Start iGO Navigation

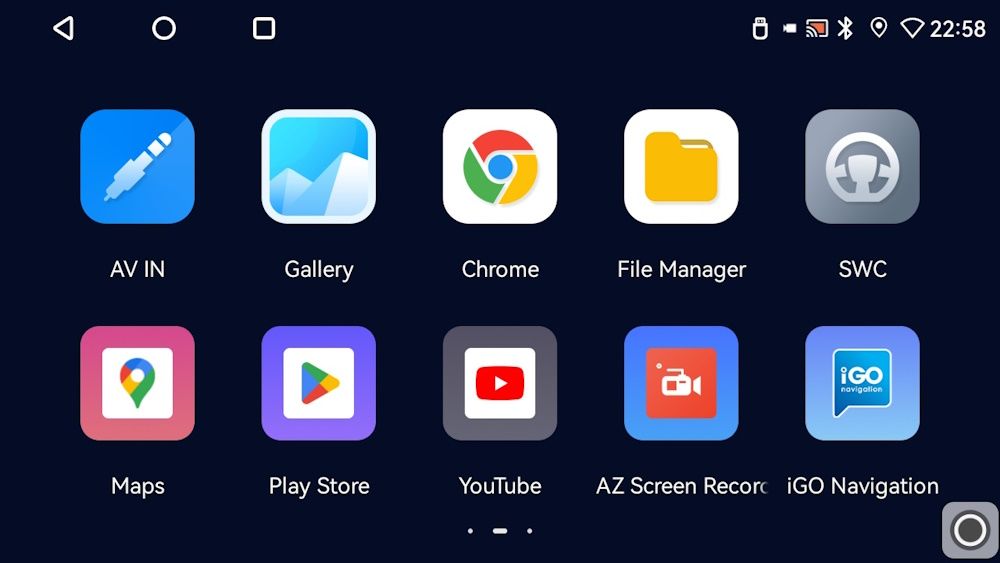click(x=862, y=383)
